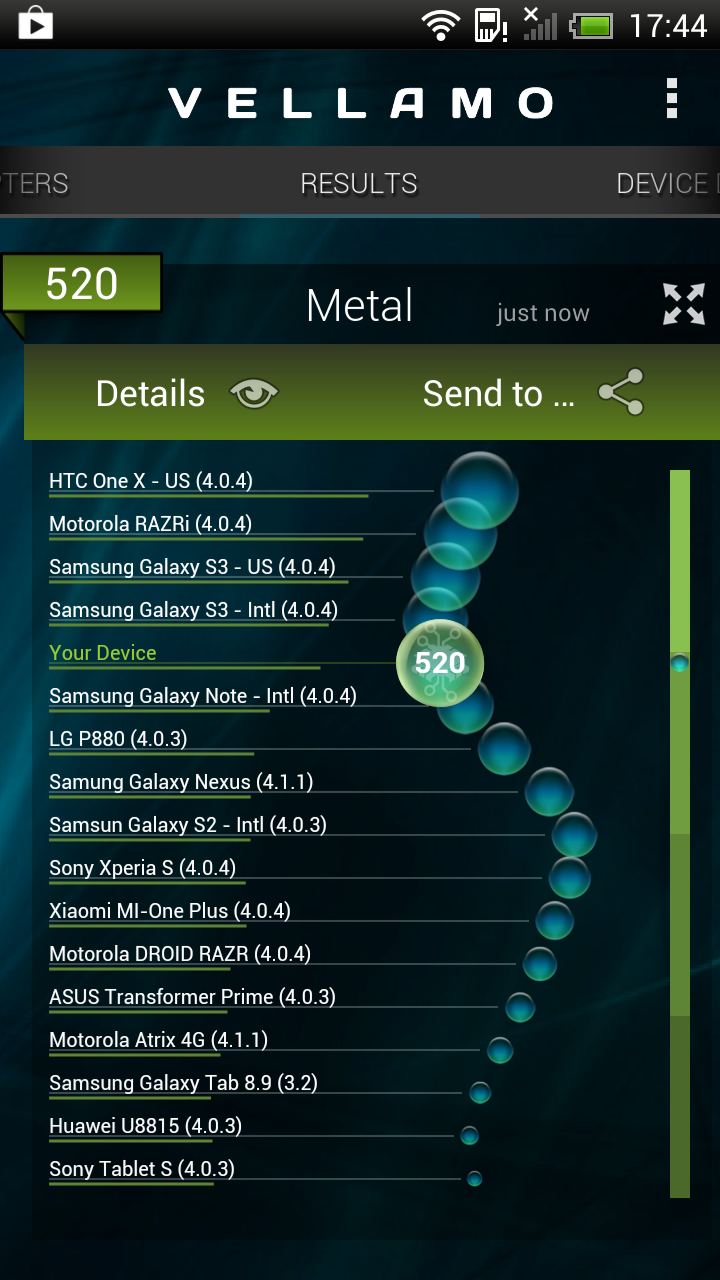720x1280 pixels.
Task: Open the overflow menu
Action: [x=672, y=101]
